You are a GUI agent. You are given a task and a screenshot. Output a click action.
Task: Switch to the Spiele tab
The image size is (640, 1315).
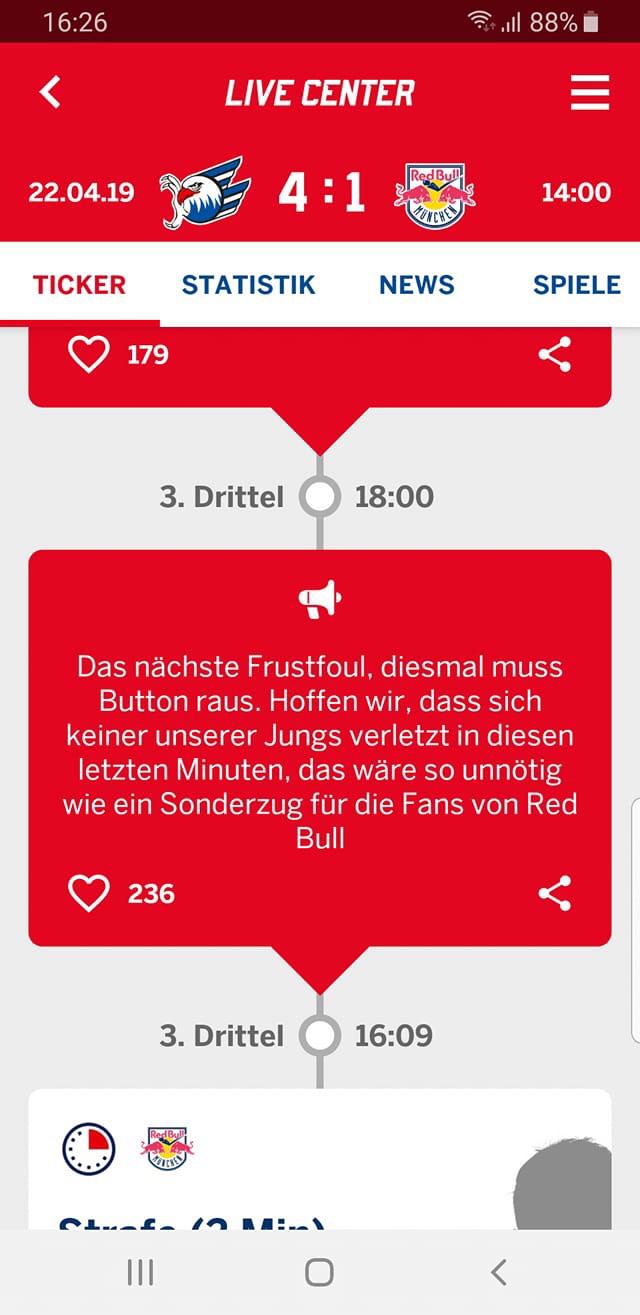pyautogui.click(x=577, y=285)
